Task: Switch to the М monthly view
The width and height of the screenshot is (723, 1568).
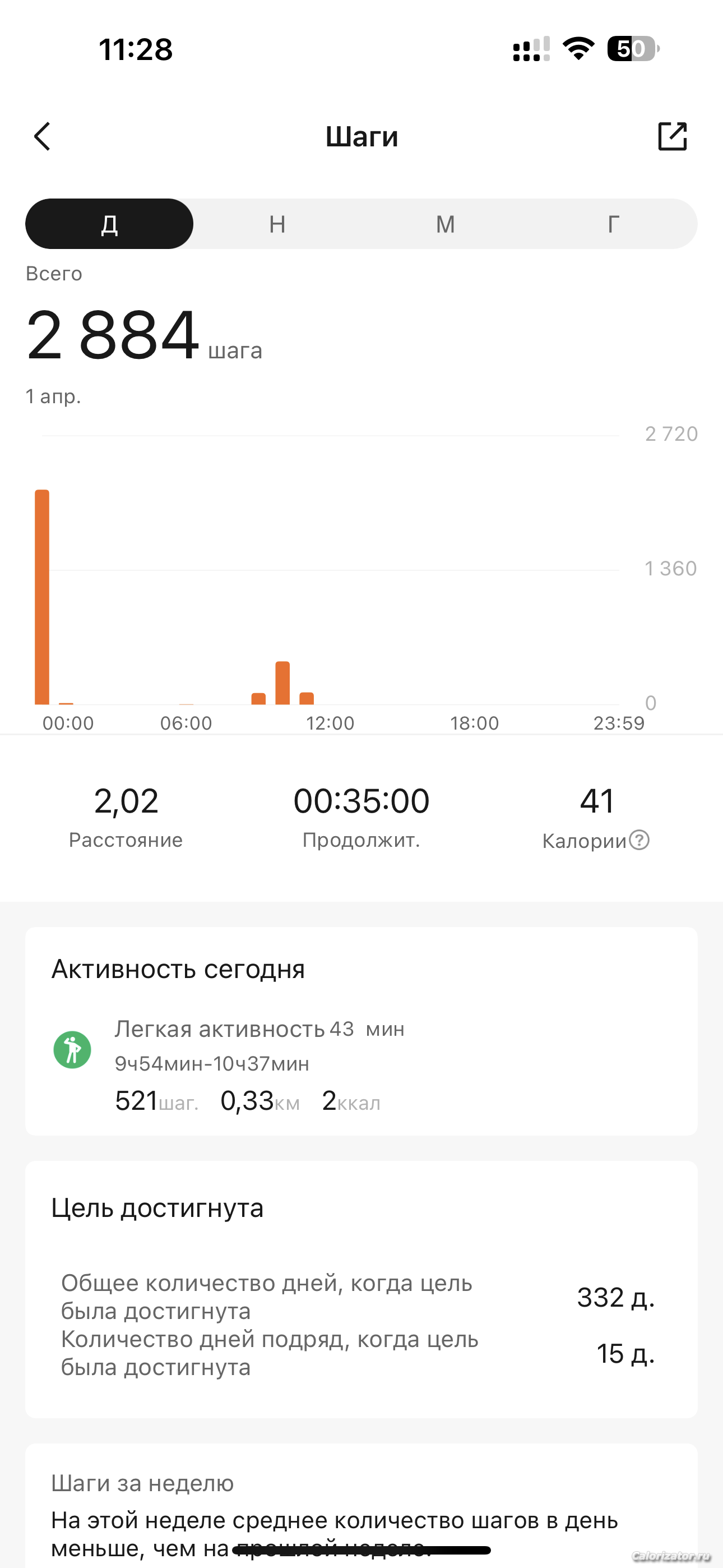Action: (x=446, y=224)
